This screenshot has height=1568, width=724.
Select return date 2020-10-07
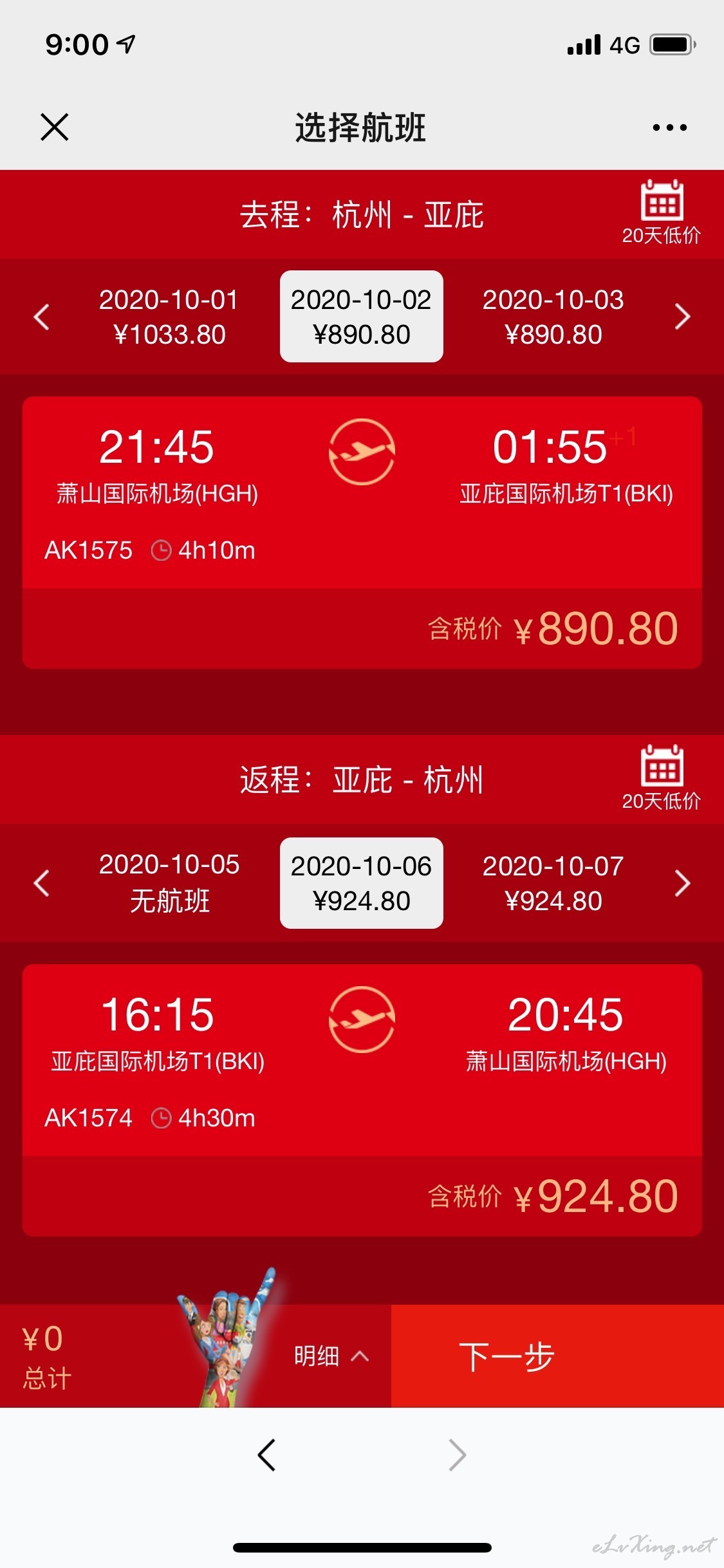coord(553,882)
